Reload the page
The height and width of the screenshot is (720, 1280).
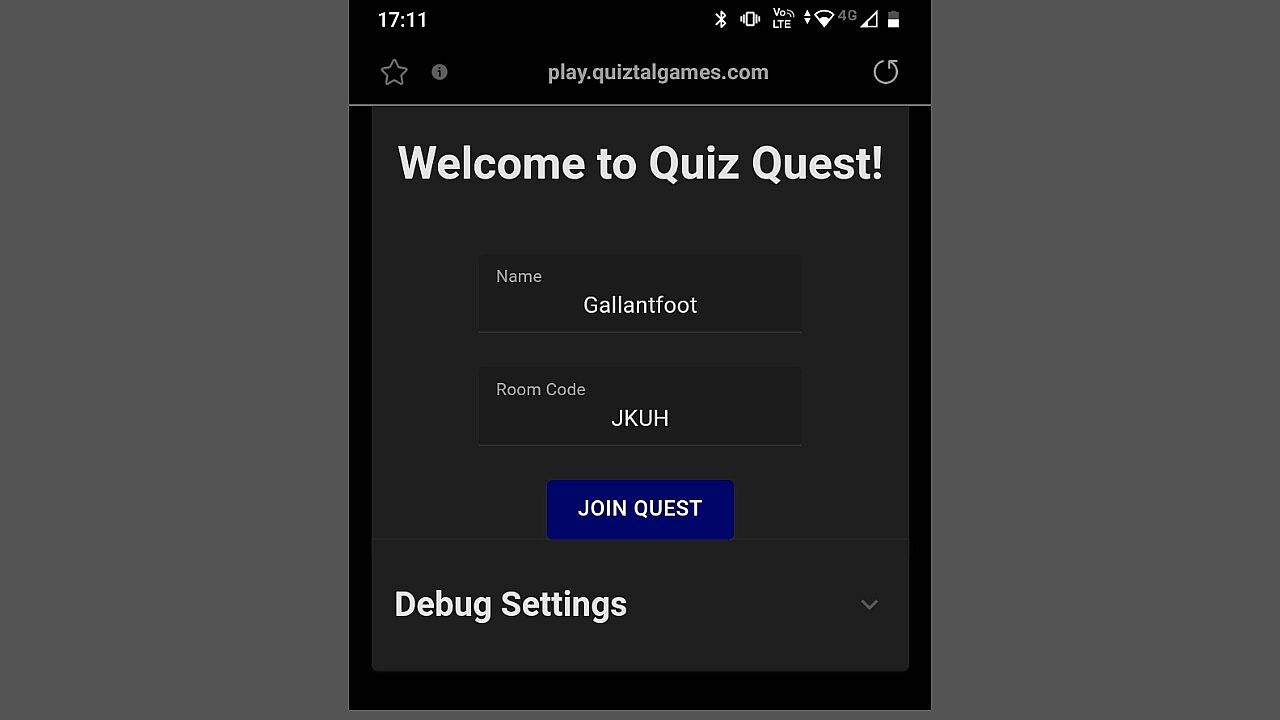pyautogui.click(x=885, y=72)
